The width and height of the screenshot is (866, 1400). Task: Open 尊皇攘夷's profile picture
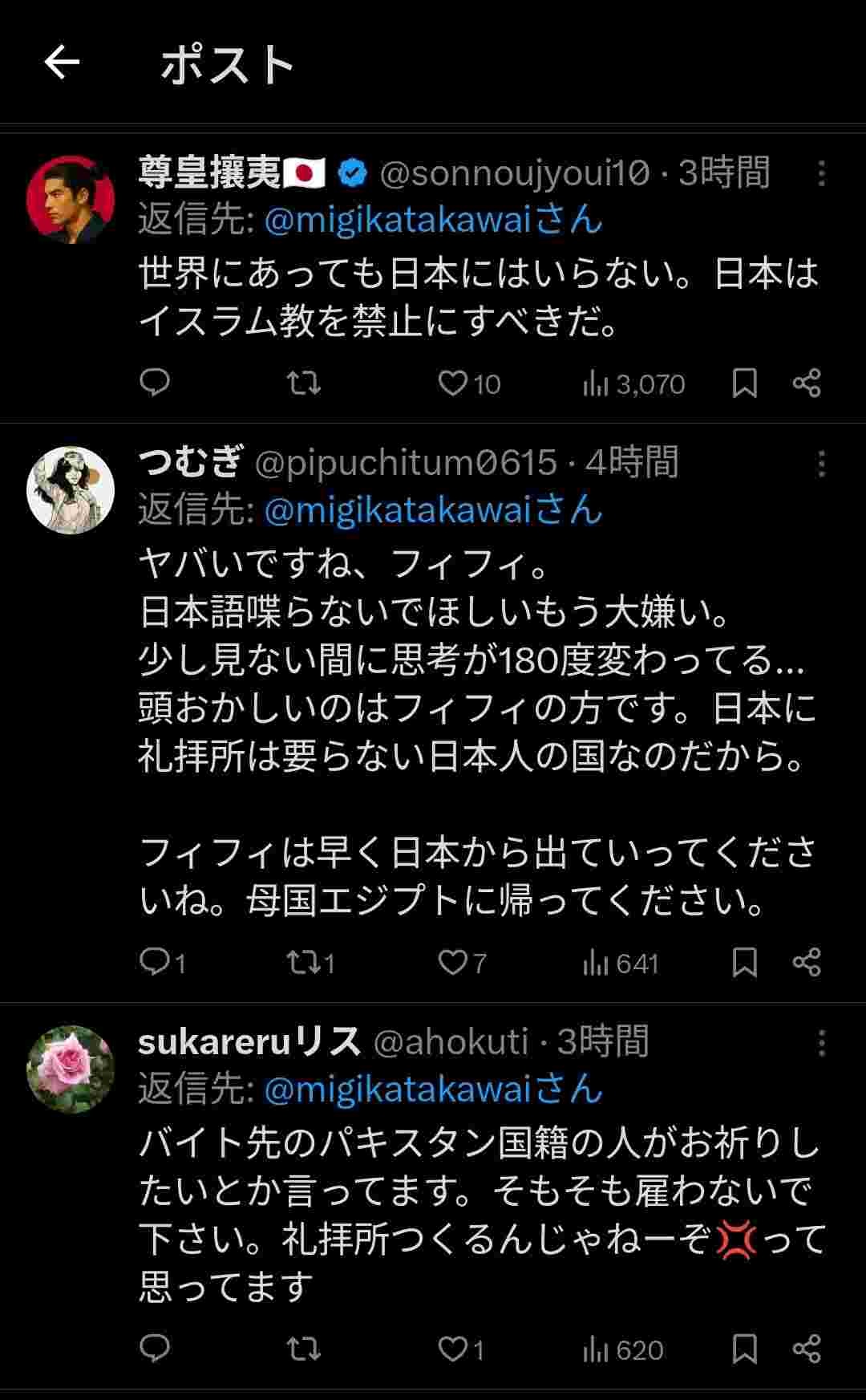71,199
